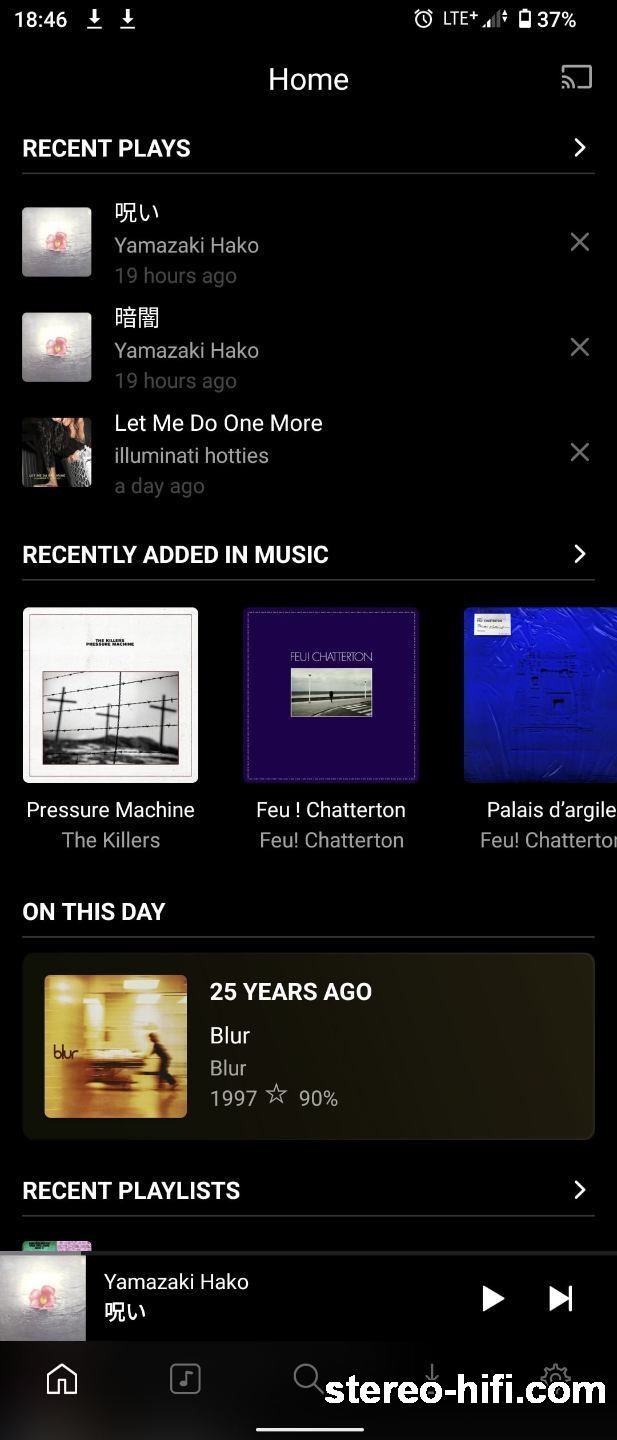Open the cast to device icon
The image size is (617, 1440).
click(x=576, y=78)
